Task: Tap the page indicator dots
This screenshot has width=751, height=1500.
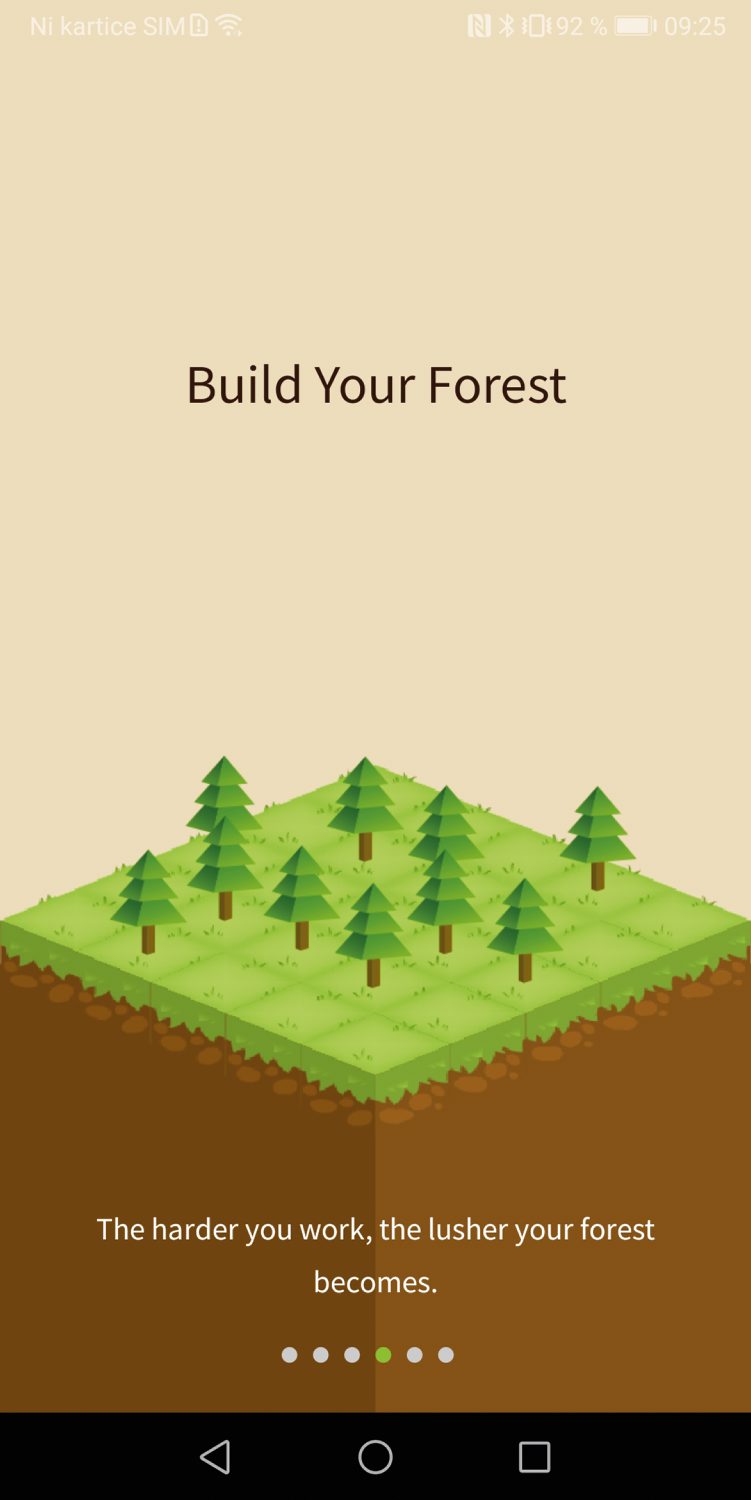Action: (367, 1355)
